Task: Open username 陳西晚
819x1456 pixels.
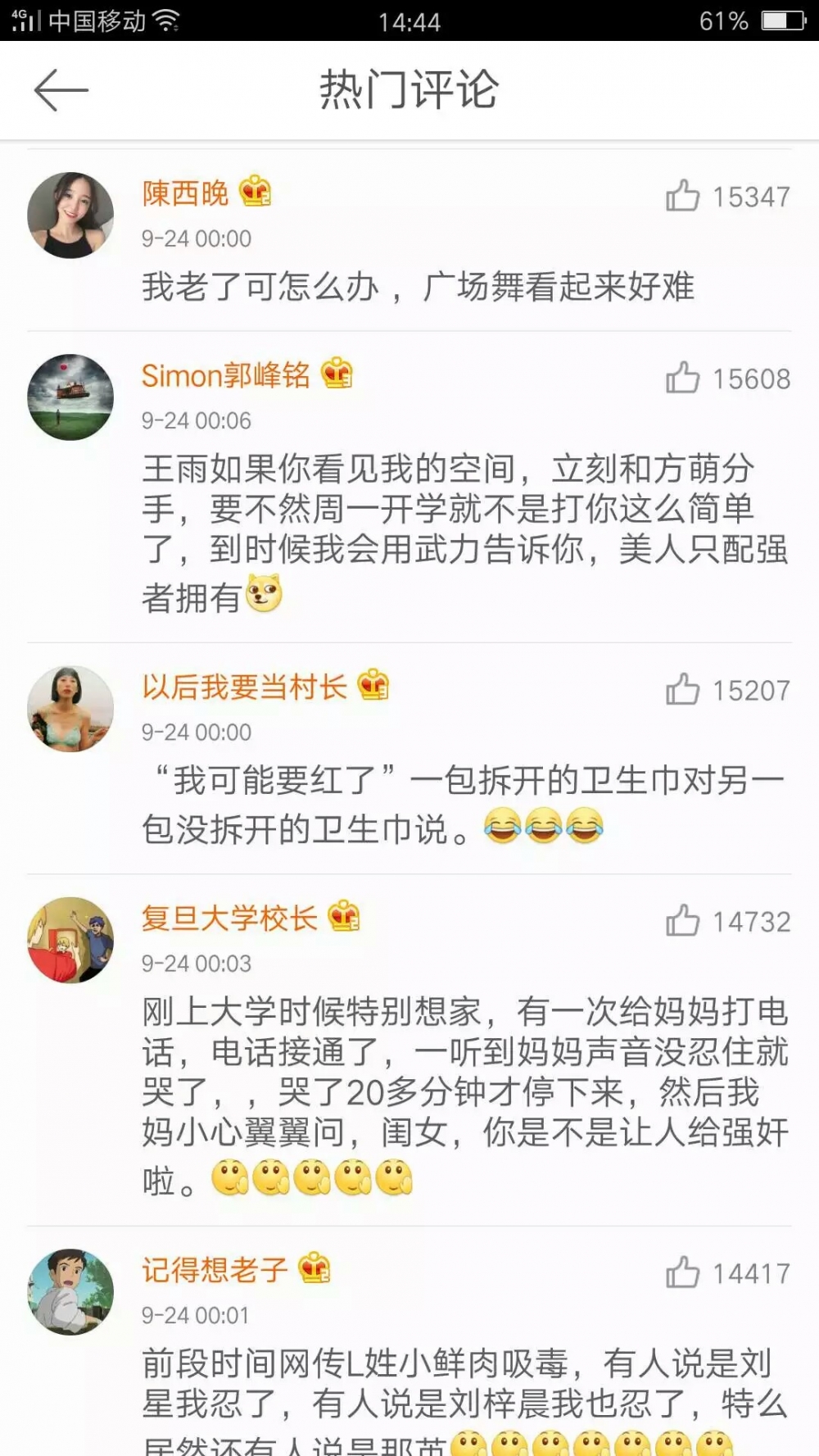Action: click(186, 193)
